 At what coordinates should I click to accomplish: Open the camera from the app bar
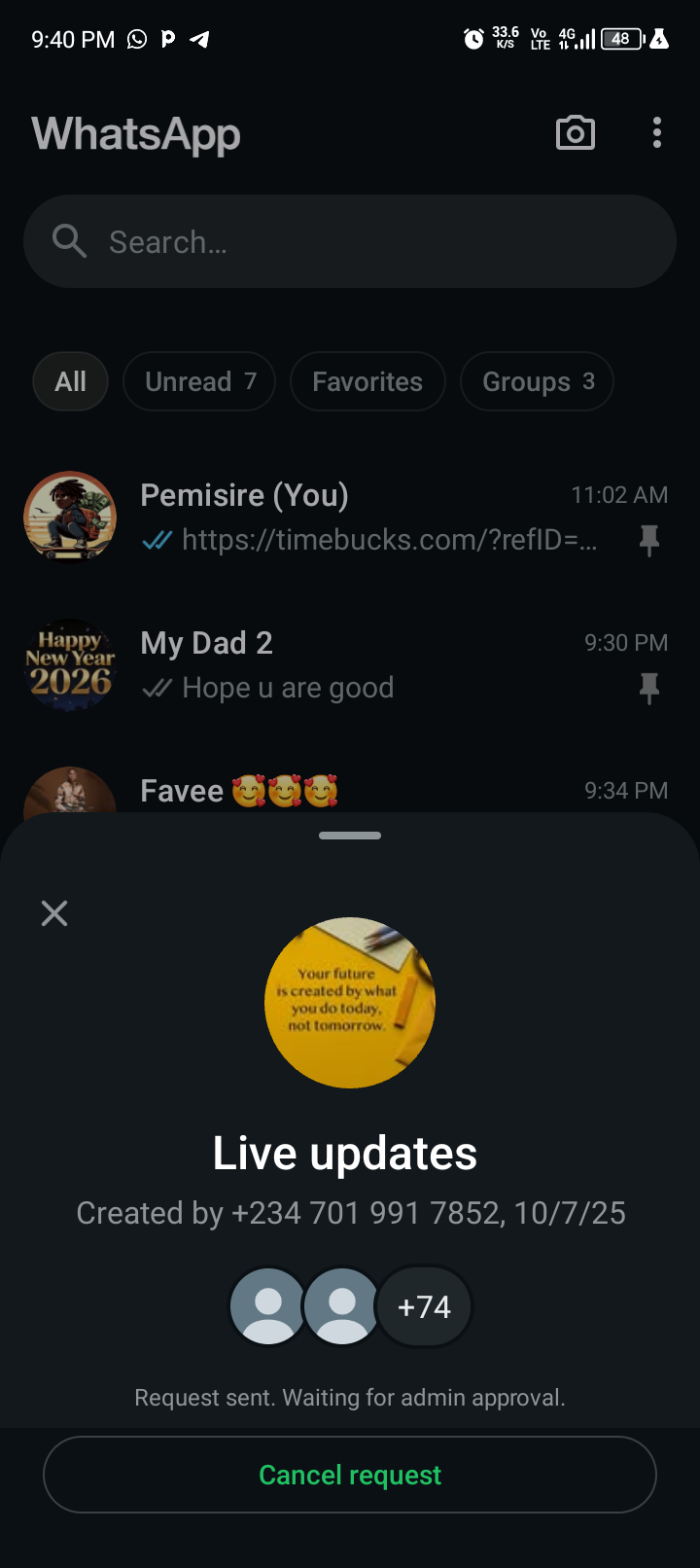coord(575,133)
